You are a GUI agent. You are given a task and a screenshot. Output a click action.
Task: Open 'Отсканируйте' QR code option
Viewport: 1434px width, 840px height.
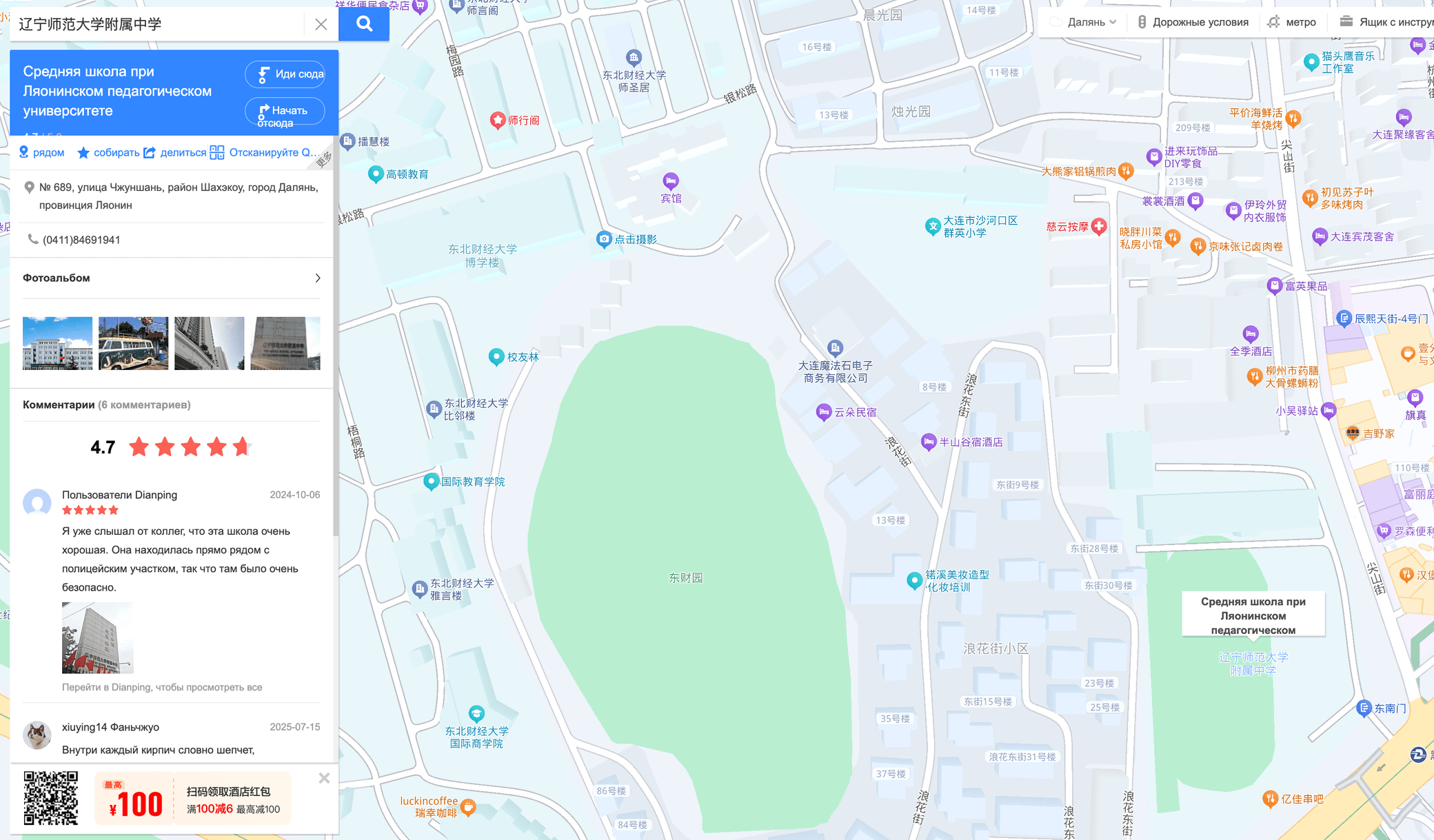tap(264, 152)
